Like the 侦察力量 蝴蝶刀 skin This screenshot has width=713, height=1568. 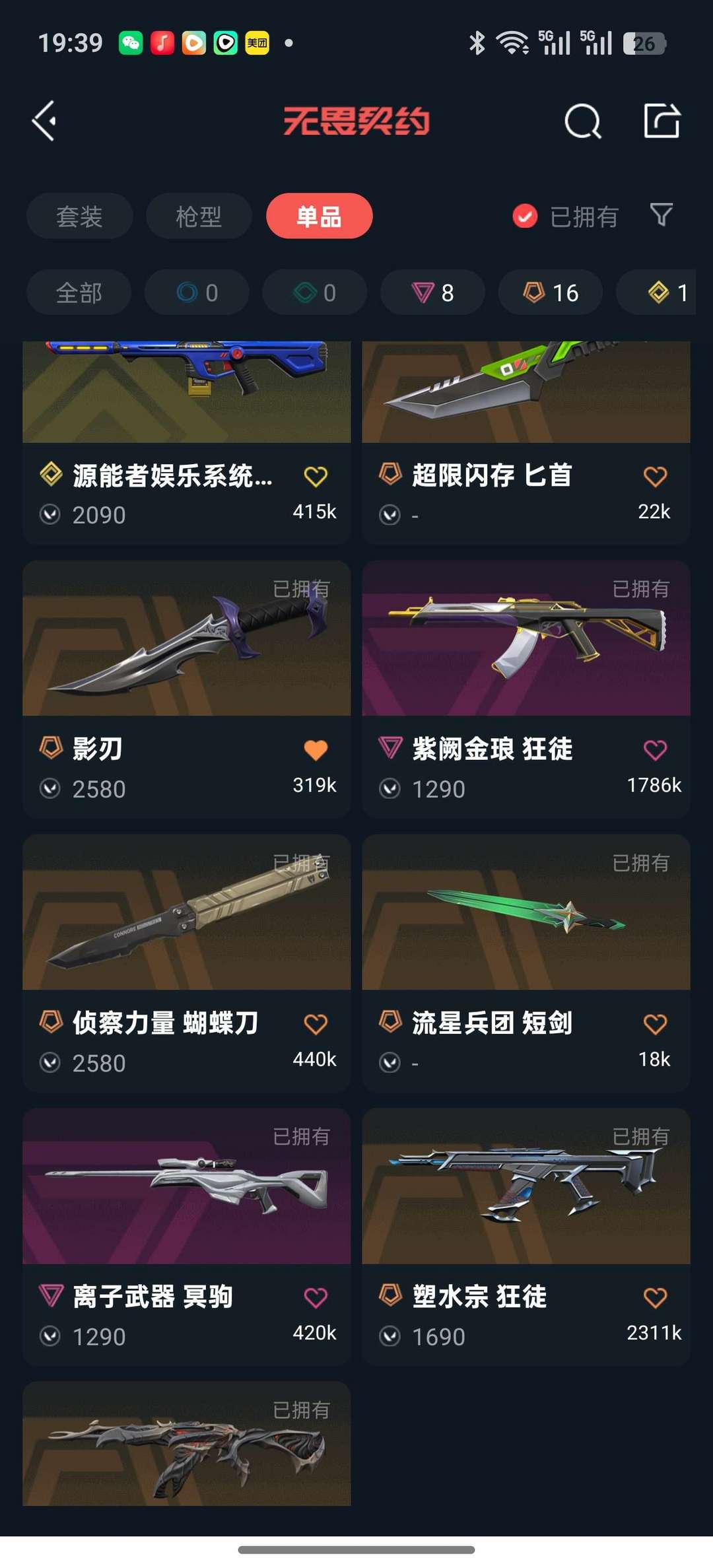pos(316,1024)
